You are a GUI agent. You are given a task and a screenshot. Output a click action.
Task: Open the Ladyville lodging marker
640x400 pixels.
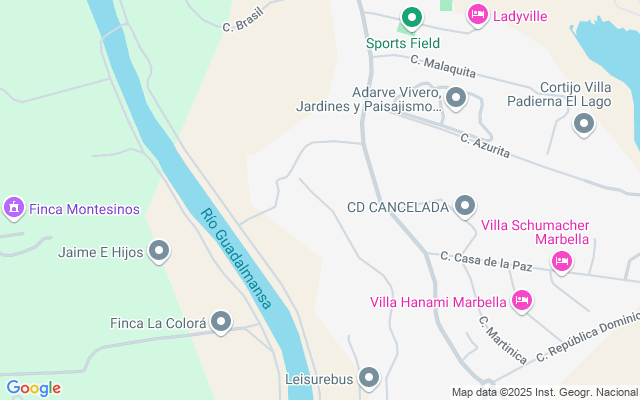click(478, 14)
